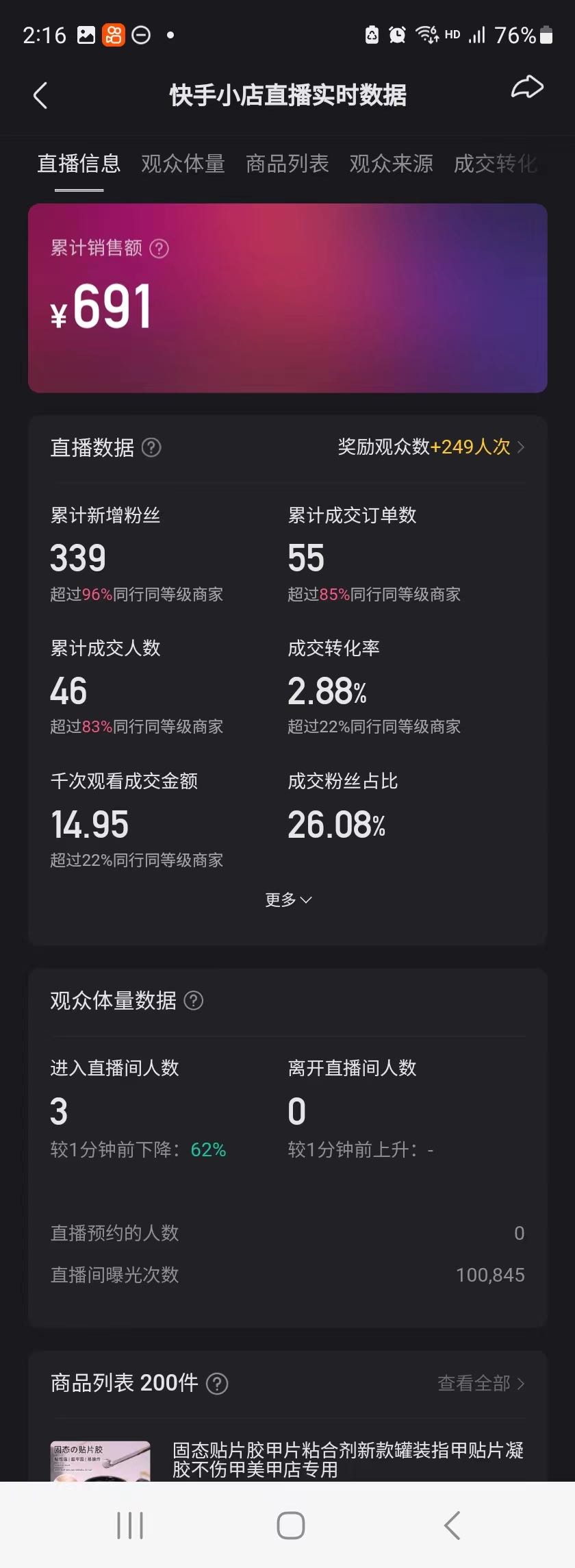The image size is (575, 1568).
Task: Open the 观众来源 tab
Action: pyautogui.click(x=391, y=164)
